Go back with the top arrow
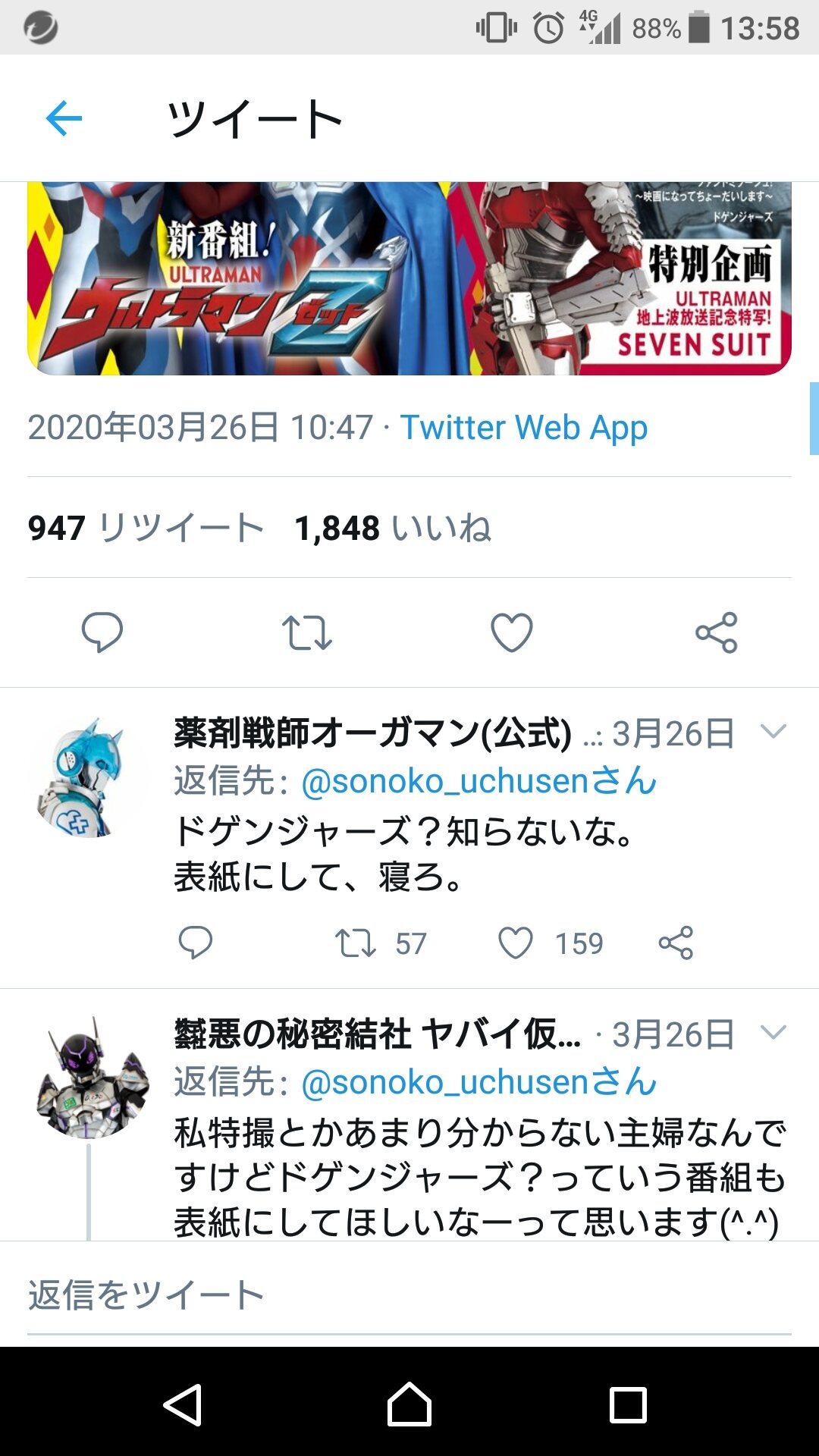 pos(64,118)
